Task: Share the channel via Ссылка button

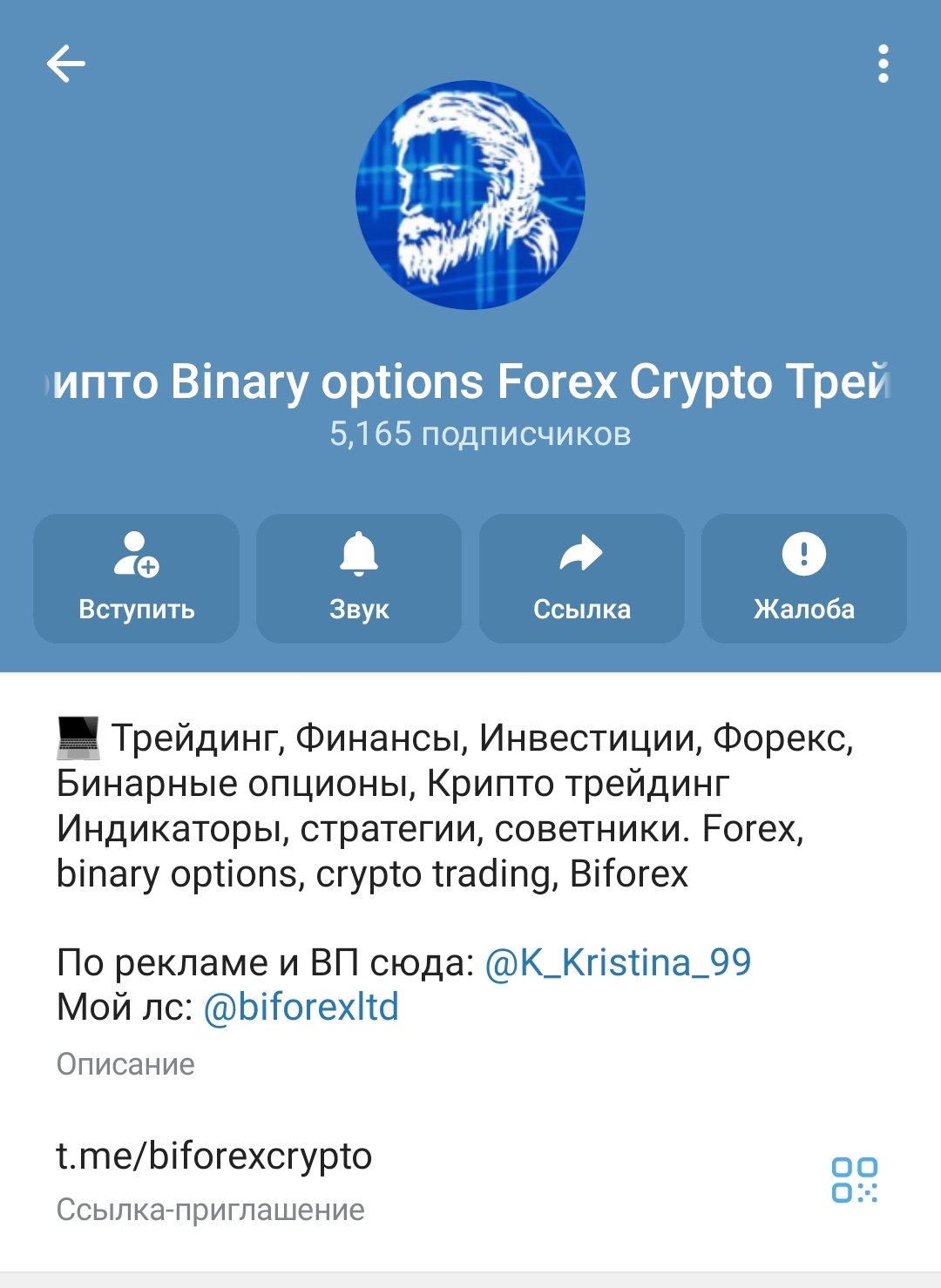Action: [x=581, y=578]
